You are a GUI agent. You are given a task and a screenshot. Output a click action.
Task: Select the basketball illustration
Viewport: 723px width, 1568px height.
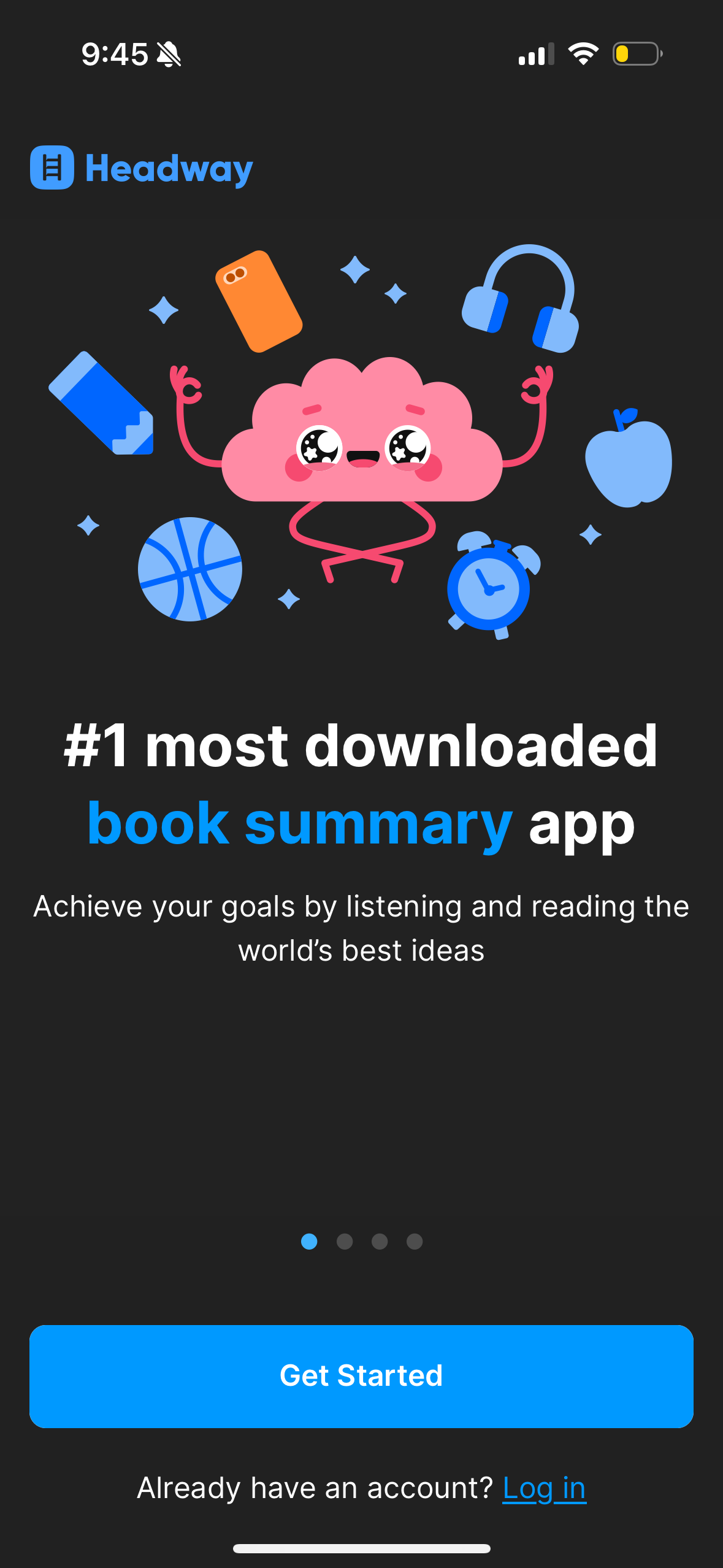pos(191,571)
